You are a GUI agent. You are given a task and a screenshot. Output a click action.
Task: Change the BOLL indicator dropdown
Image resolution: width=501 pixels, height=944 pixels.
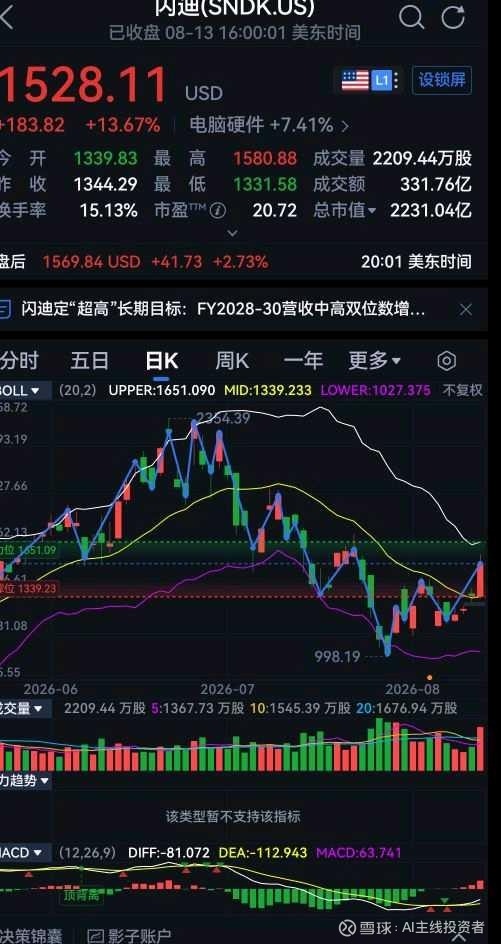coord(20,390)
